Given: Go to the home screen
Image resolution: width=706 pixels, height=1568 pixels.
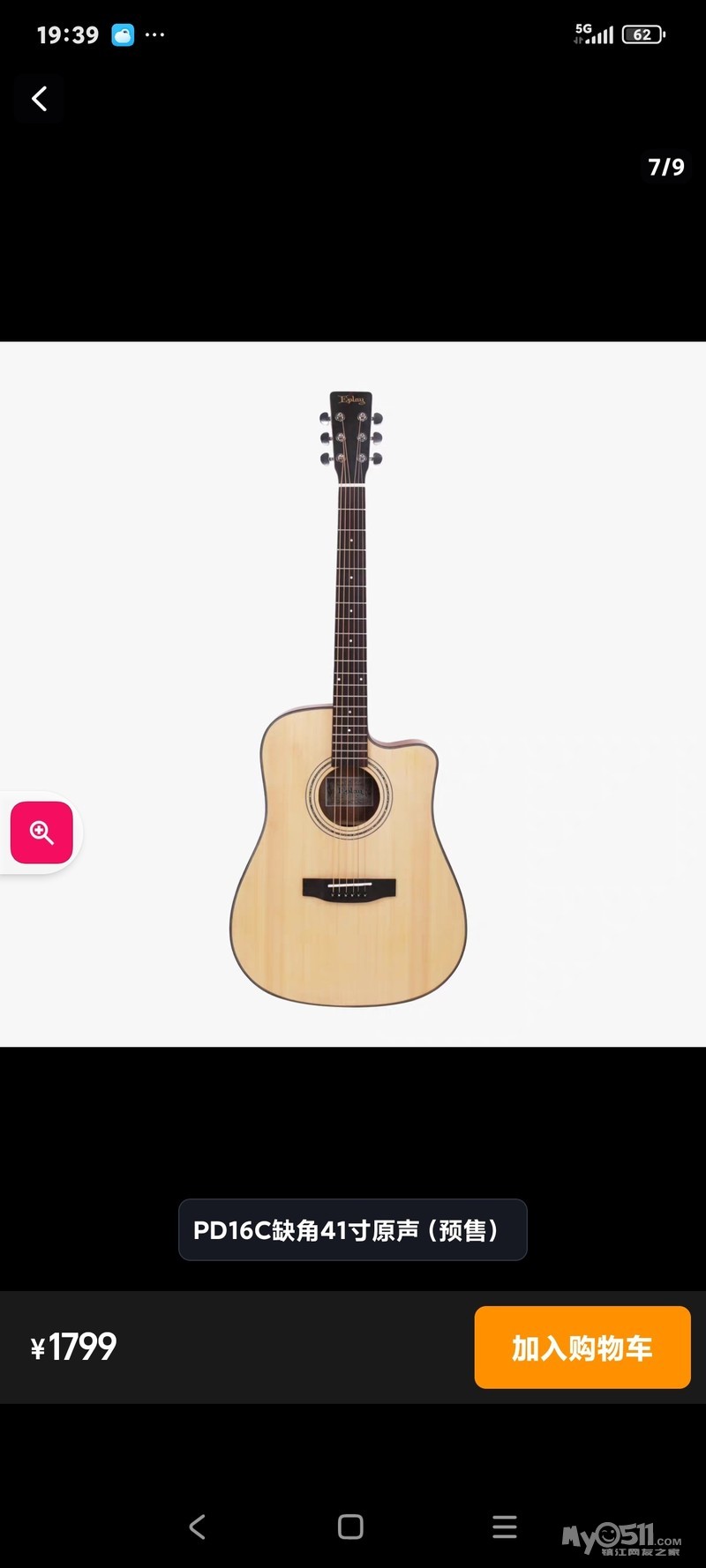Looking at the screenshot, I should [x=350, y=1527].
